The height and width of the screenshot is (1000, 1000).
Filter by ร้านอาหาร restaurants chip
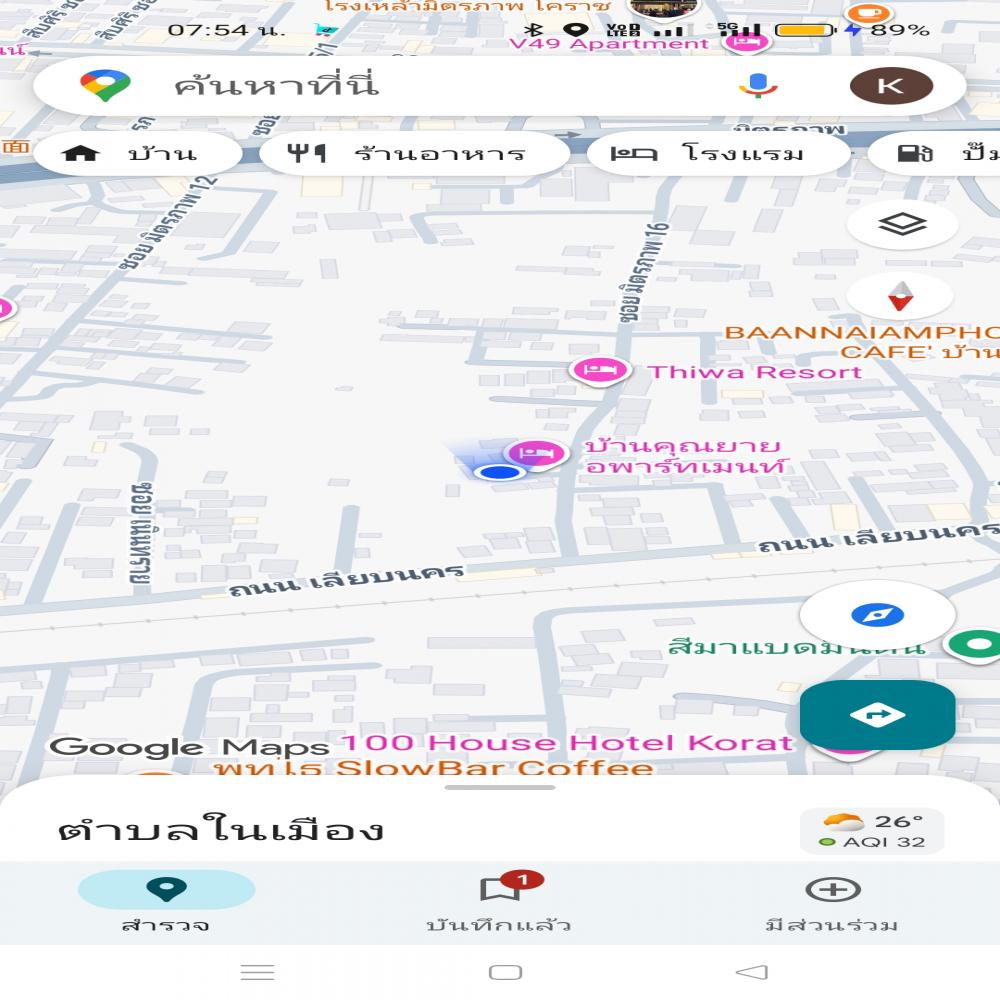(x=414, y=154)
